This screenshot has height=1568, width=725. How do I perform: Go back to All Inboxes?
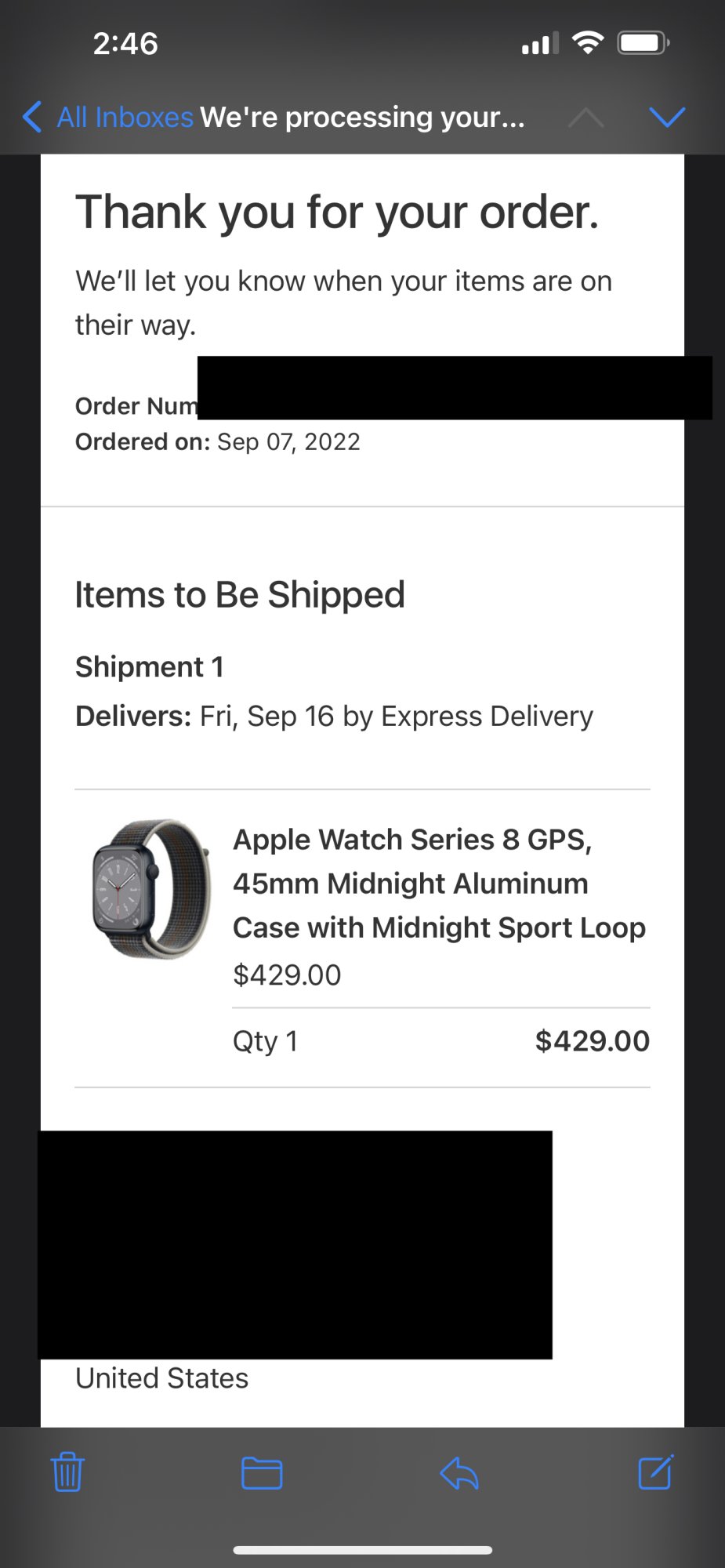coord(108,118)
